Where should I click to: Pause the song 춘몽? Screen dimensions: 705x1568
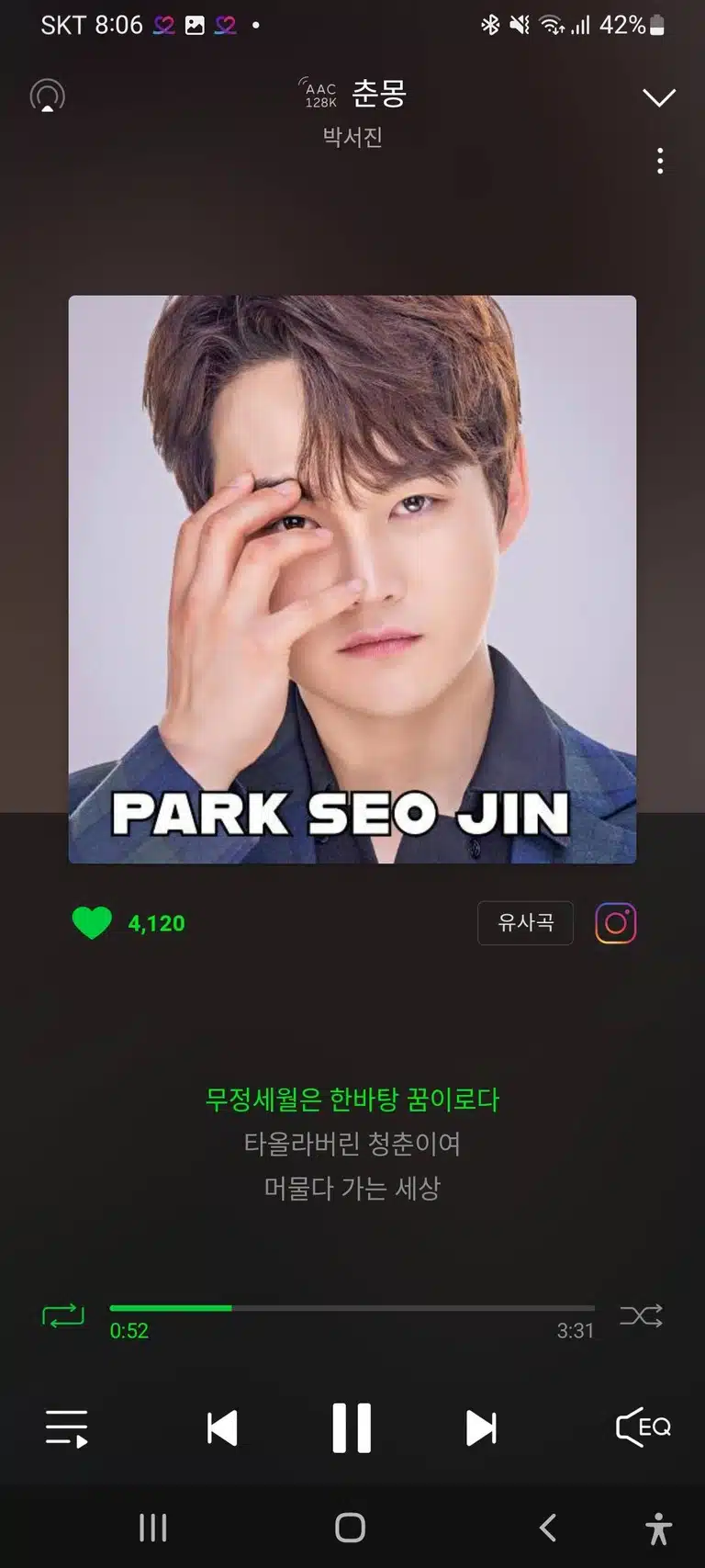coord(352,1428)
